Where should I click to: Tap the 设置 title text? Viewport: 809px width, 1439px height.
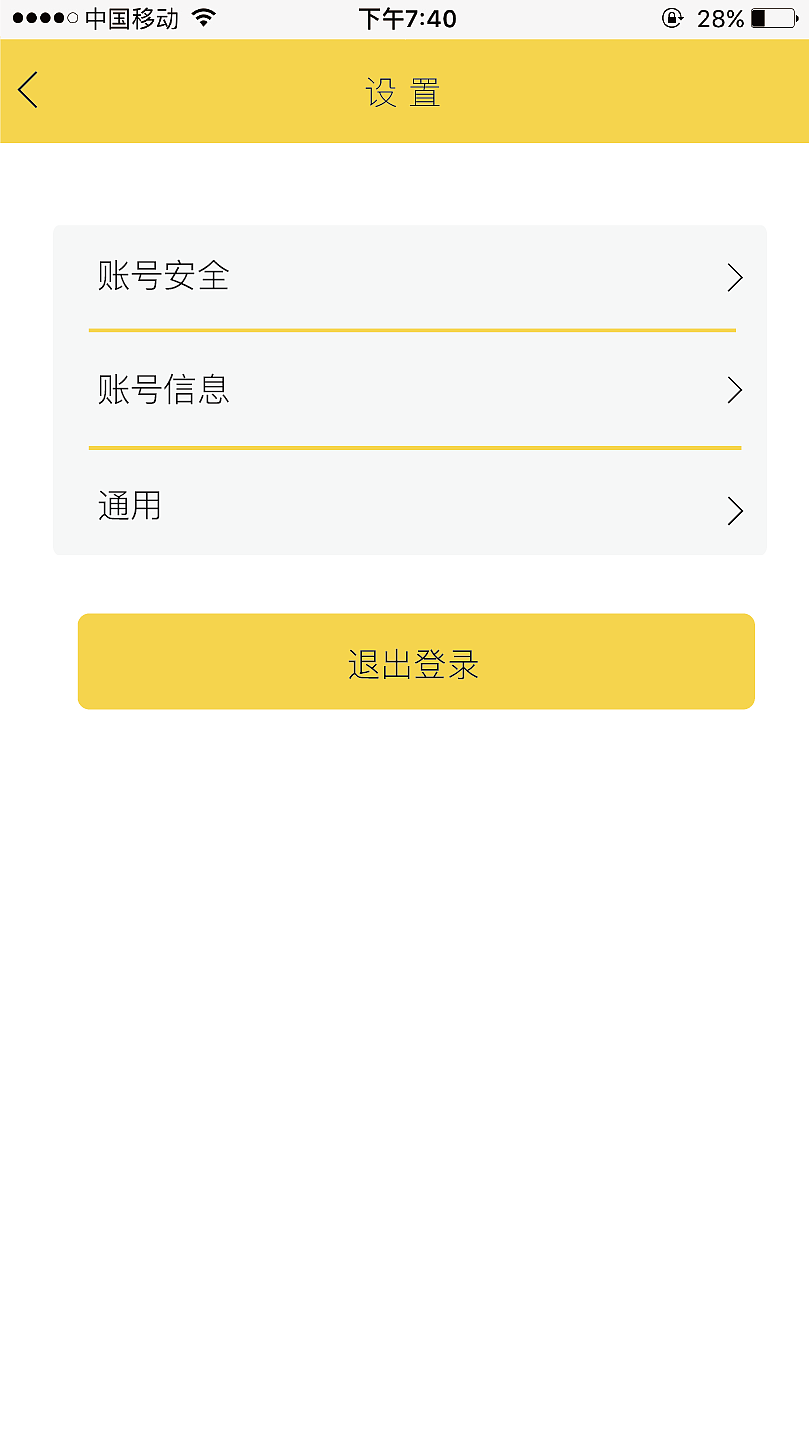(x=404, y=92)
